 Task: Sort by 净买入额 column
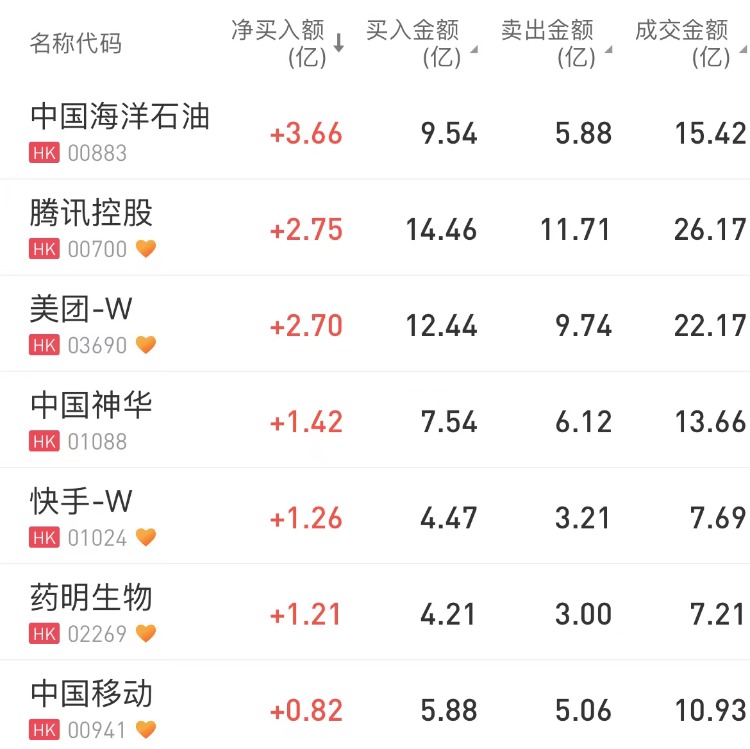[x=287, y=43]
